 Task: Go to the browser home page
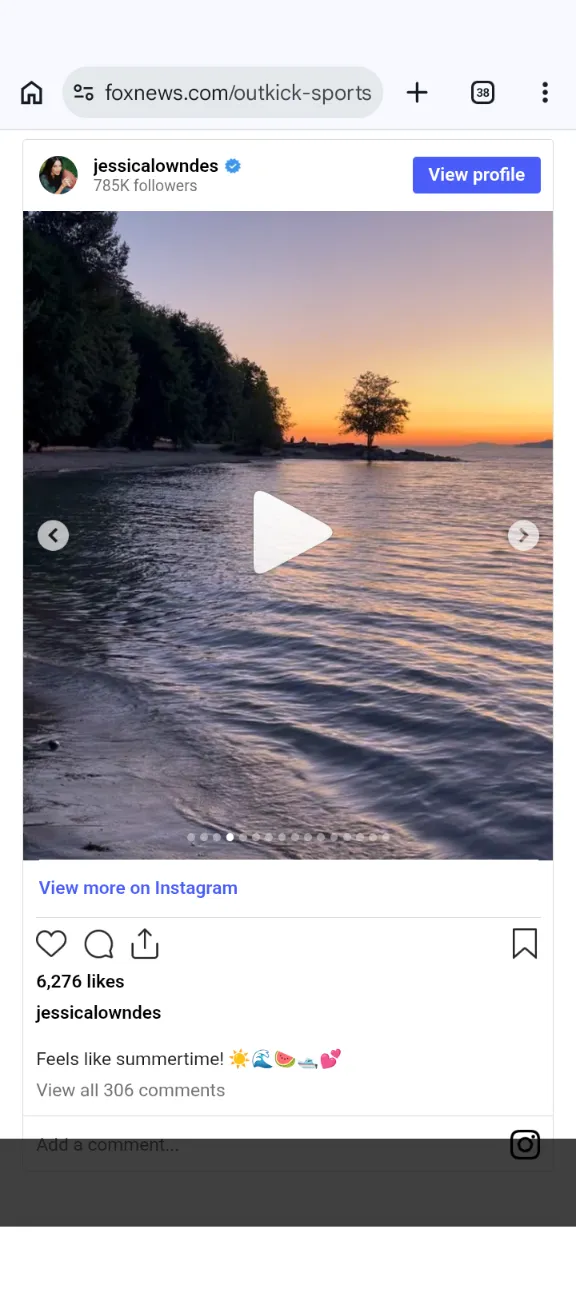pyautogui.click(x=32, y=93)
